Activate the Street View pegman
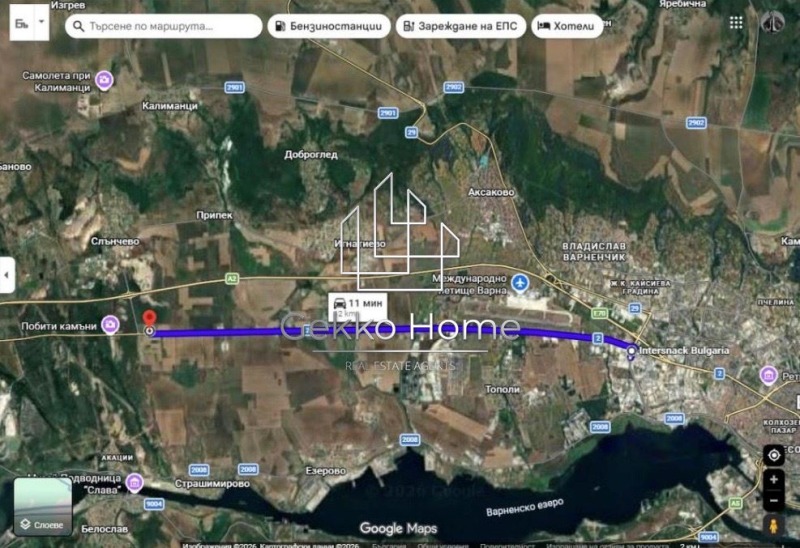 [773, 525]
